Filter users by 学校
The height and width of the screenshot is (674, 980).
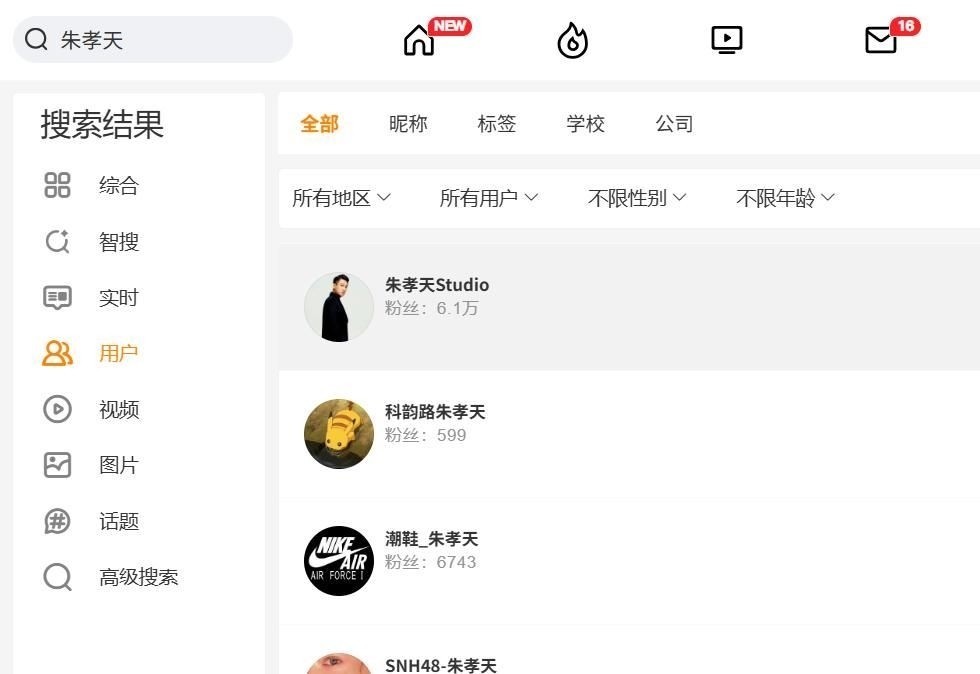pos(586,124)
